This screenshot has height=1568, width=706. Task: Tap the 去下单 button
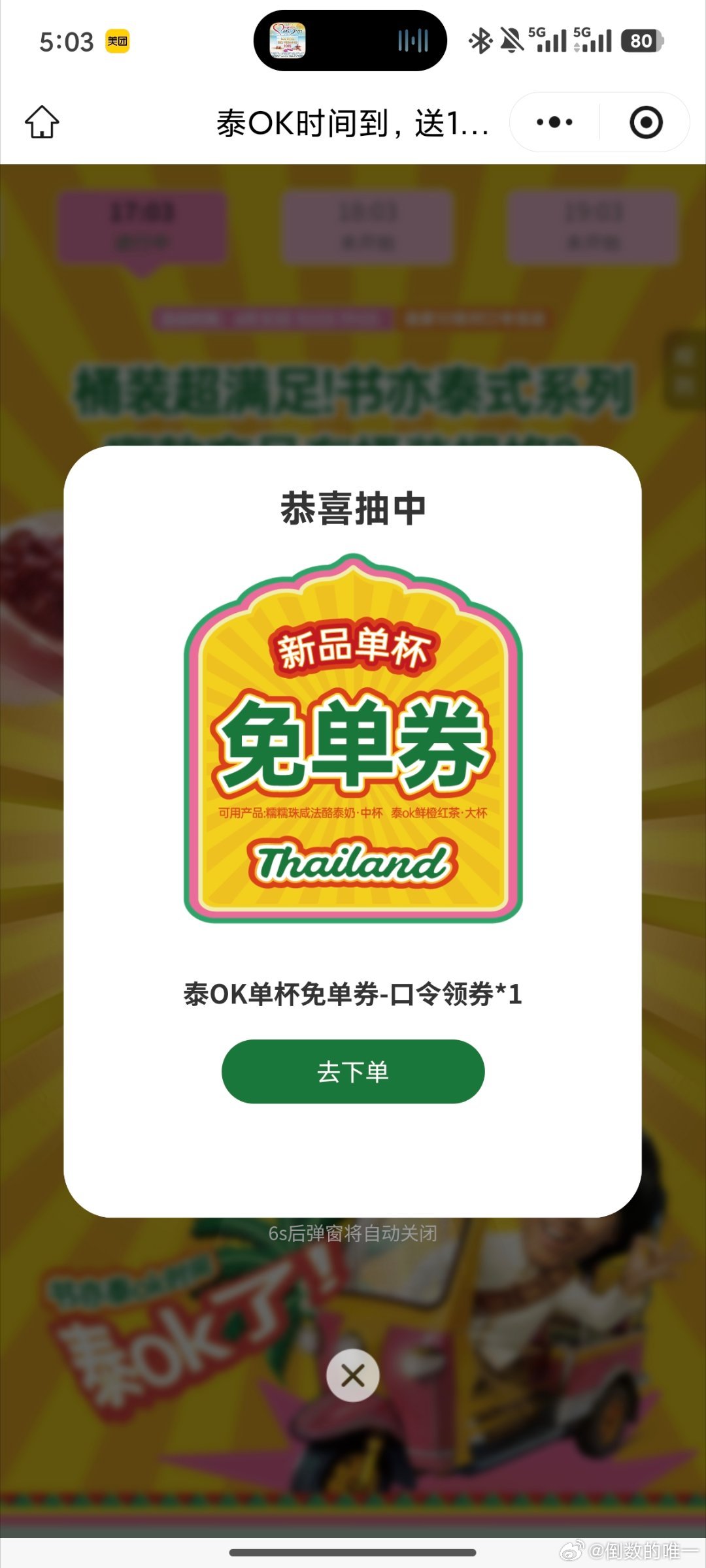click(x=353, y=1071)
